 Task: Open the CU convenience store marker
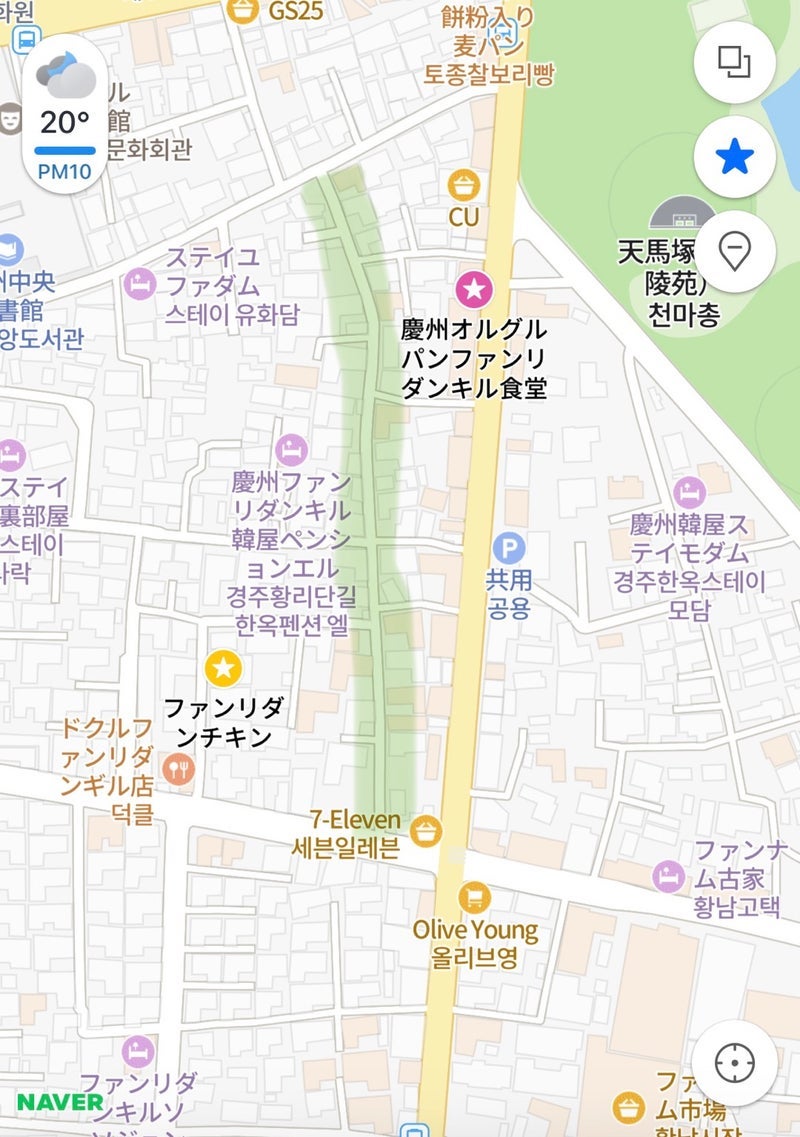[463, 185]
